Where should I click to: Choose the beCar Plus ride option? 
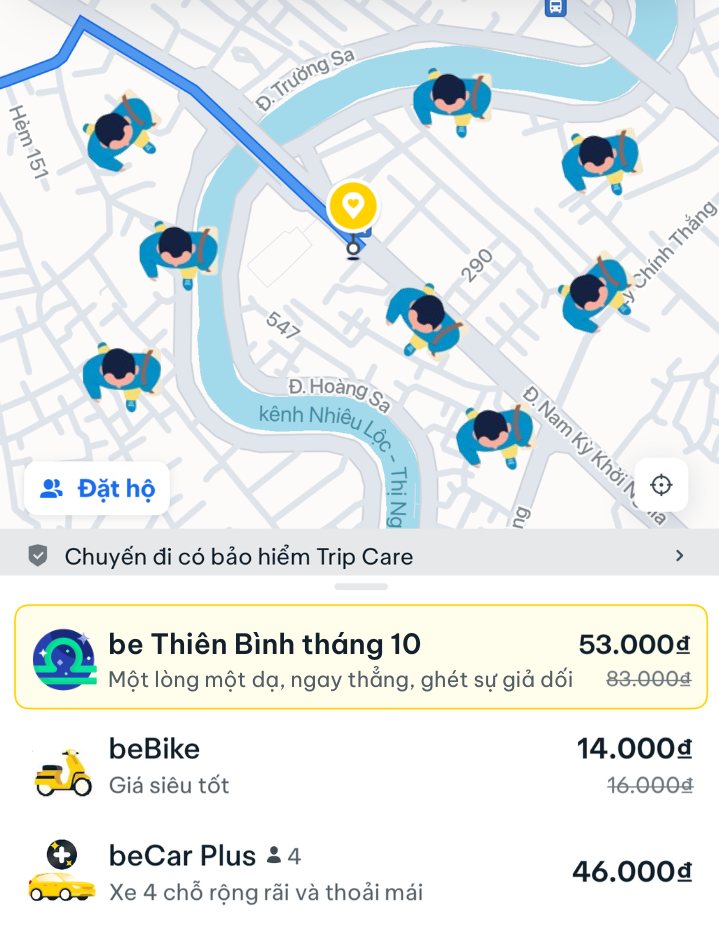click(359, 871)
